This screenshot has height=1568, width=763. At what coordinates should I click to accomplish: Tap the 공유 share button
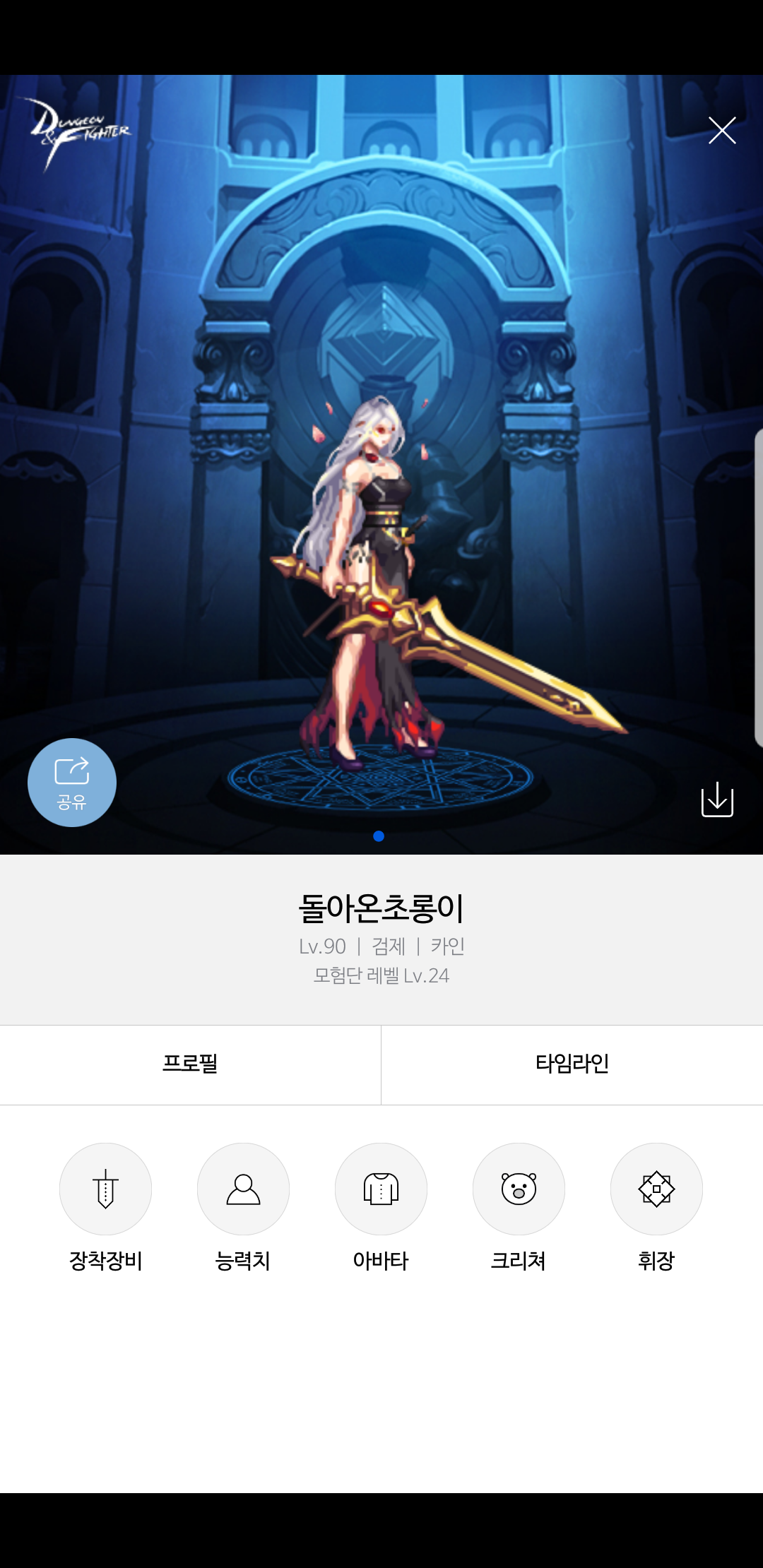(x=72, y=783)
